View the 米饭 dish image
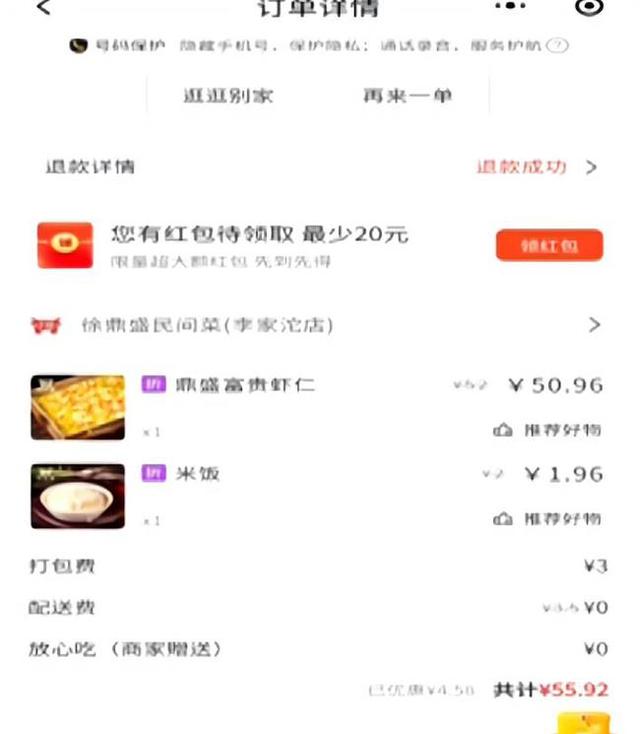The height and width of the screenshot is (734, 640). [x=78, y=496]
